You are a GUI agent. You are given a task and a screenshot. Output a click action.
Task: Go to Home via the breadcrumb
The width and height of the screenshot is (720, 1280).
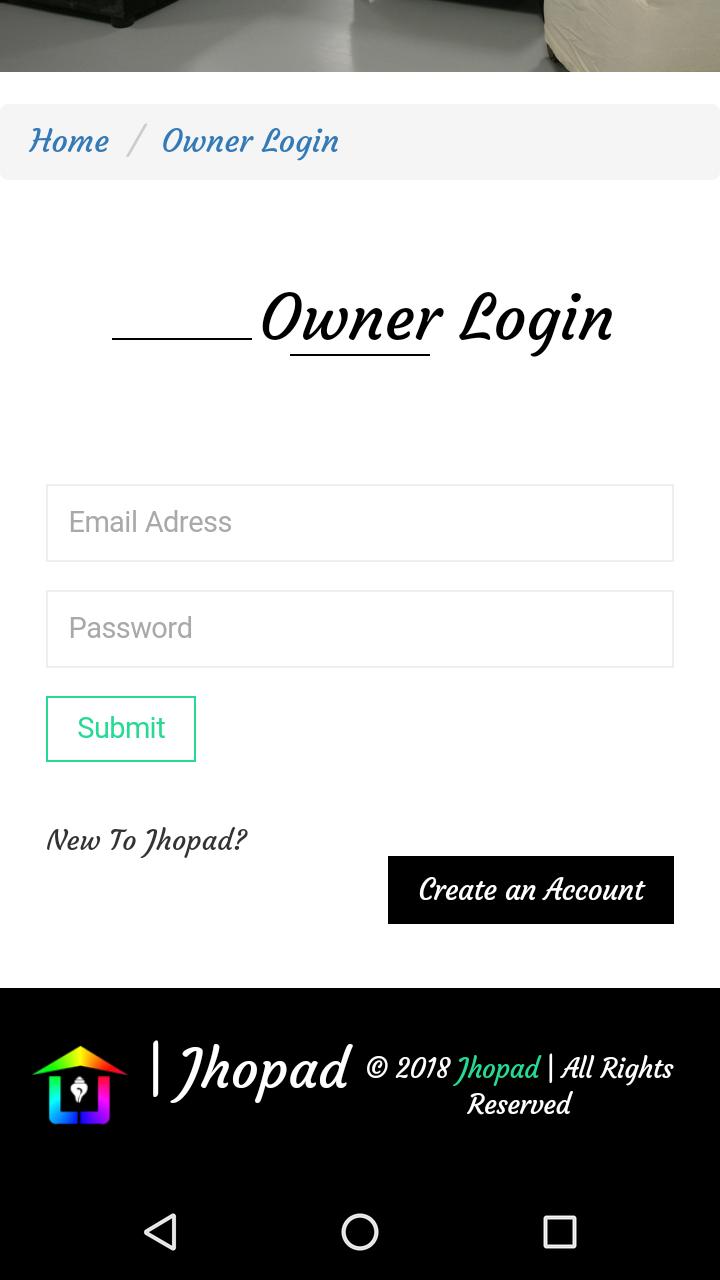[69, 141]
